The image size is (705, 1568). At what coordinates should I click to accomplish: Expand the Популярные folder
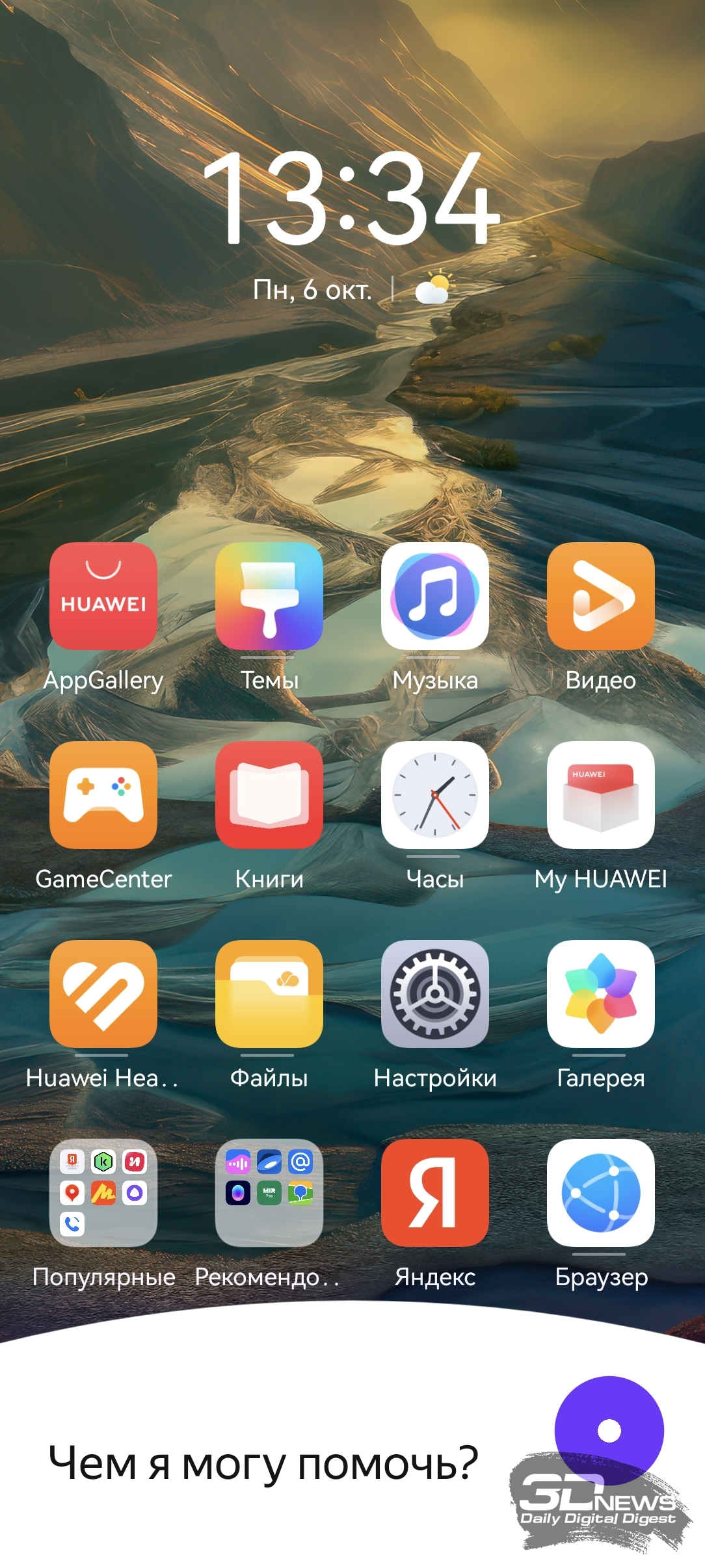point(103,1193)
